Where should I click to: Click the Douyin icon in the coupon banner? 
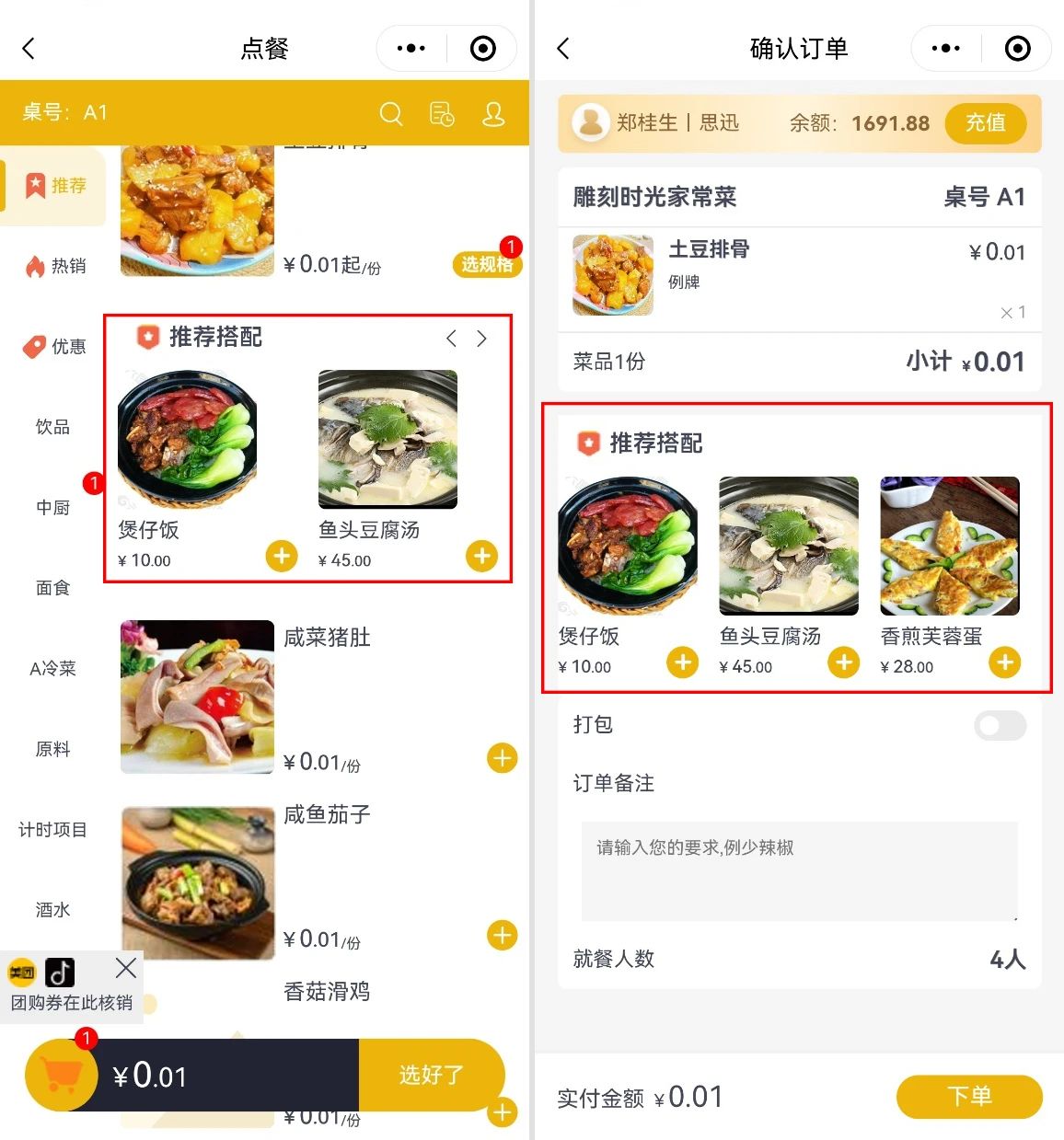click(x=59, y=972)
